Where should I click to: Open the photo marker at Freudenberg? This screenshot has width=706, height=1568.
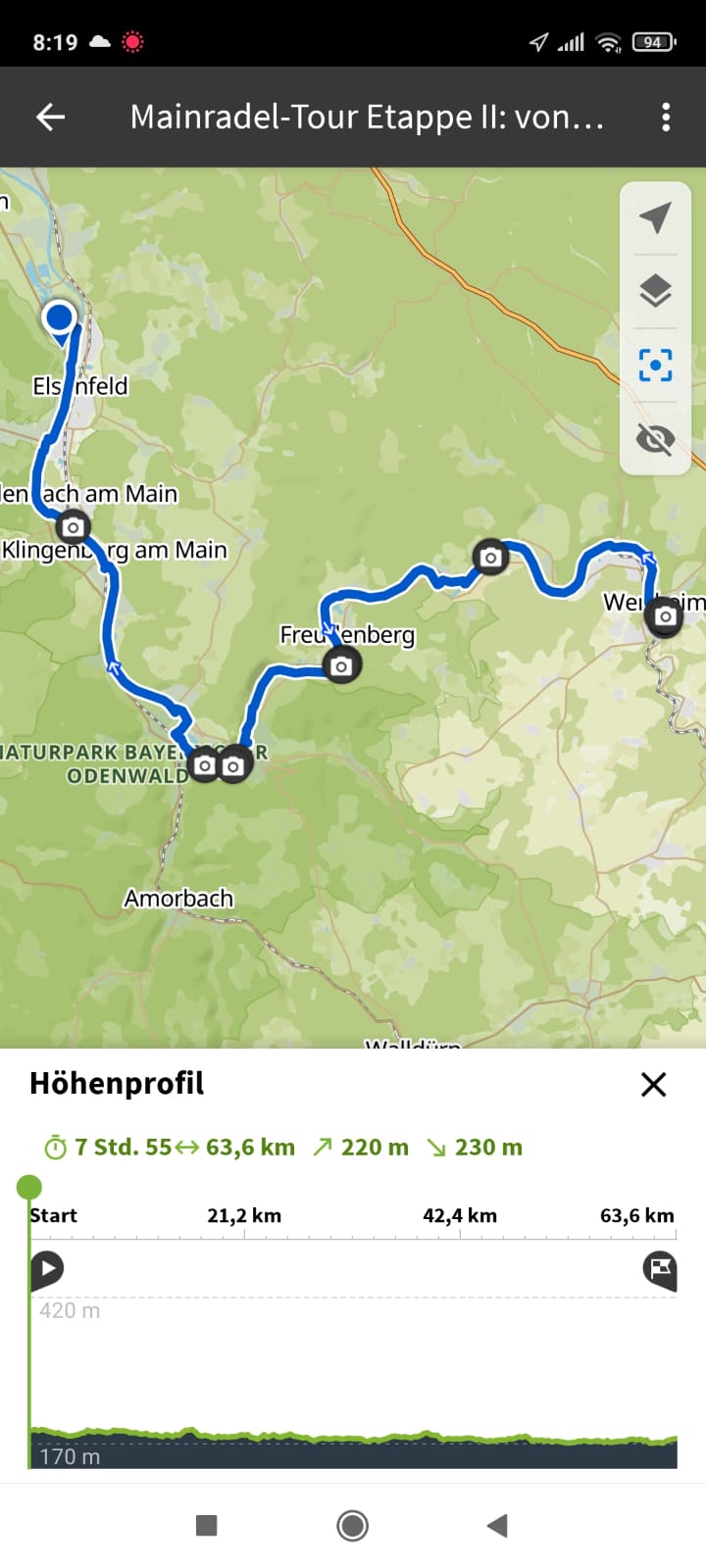click(341, 666)
